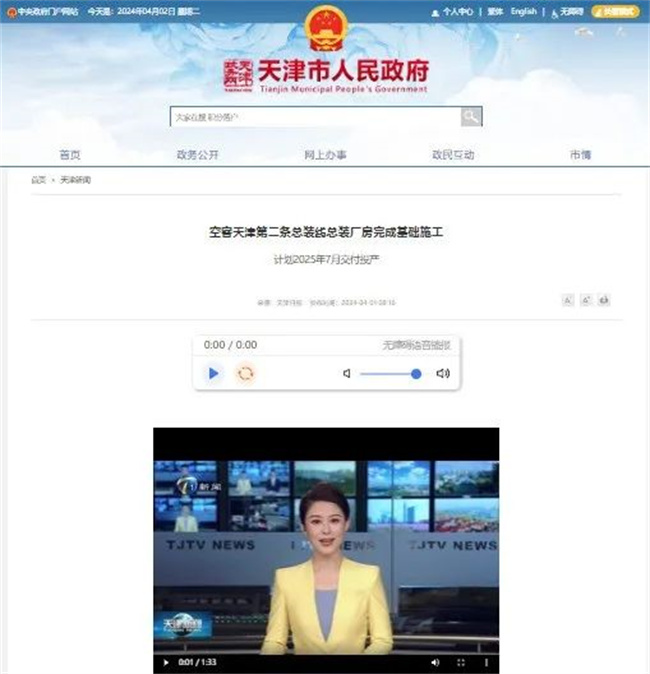Switch site language to English
The height and width of the screenshot is (674, 650).
pyautogui.click(x=524, y=12)
